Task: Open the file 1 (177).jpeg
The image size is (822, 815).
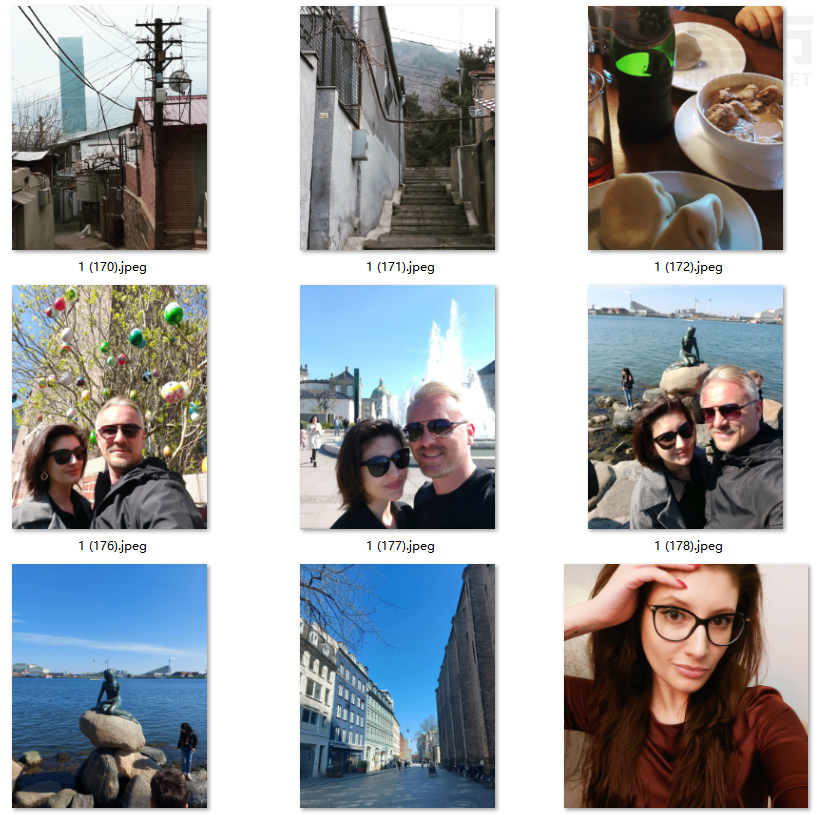Action: click(x=397, y=407)
